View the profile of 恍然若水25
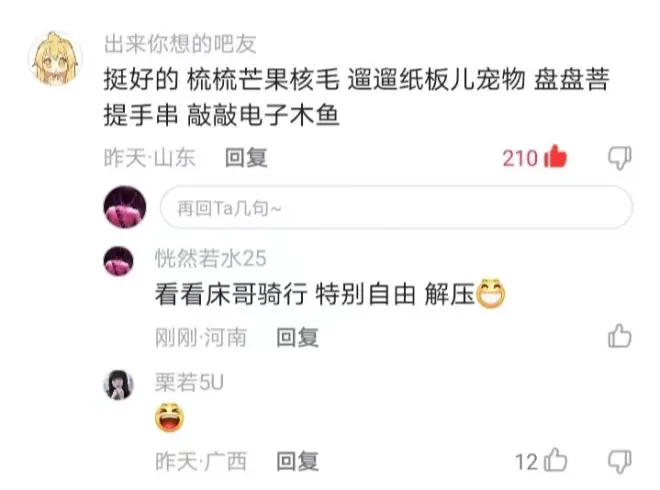Viewport: 660px width, 490px height. [x=119, y=261]
